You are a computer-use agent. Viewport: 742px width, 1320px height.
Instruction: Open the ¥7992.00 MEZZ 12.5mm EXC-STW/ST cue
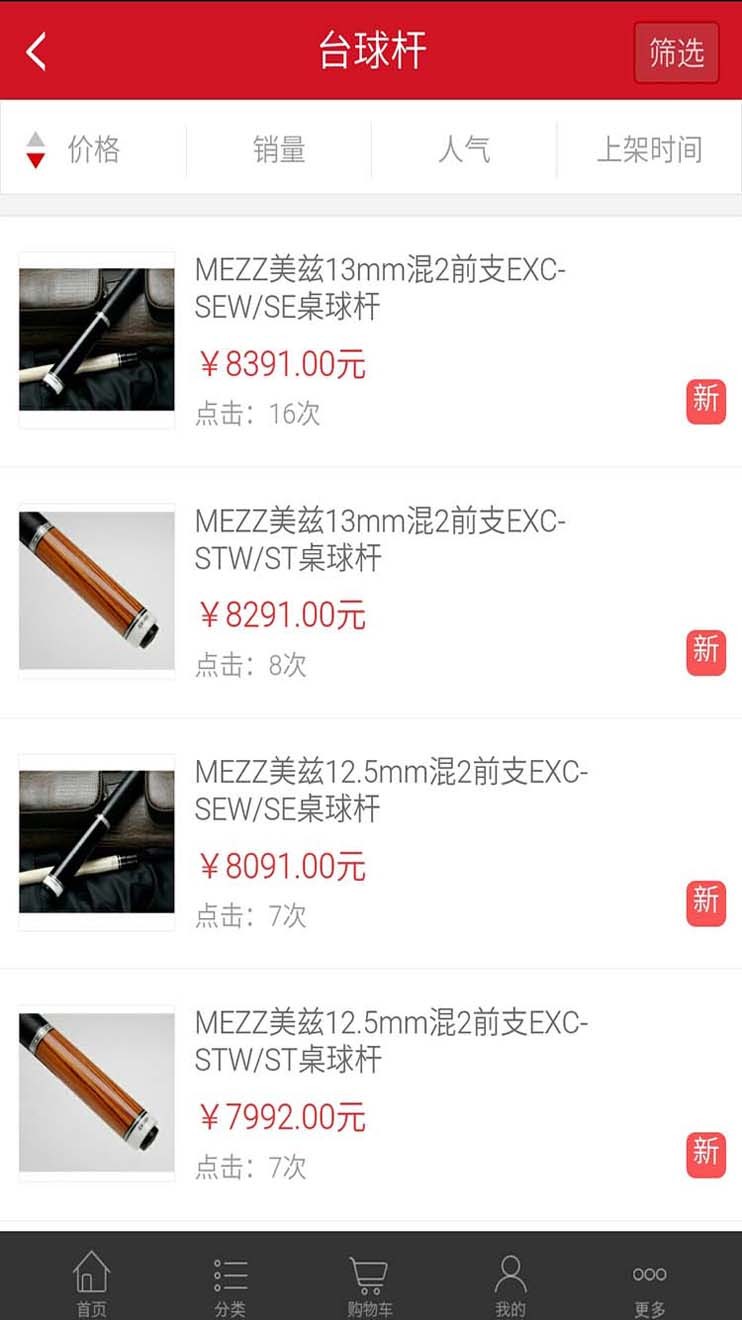[x=390, y=1041]
